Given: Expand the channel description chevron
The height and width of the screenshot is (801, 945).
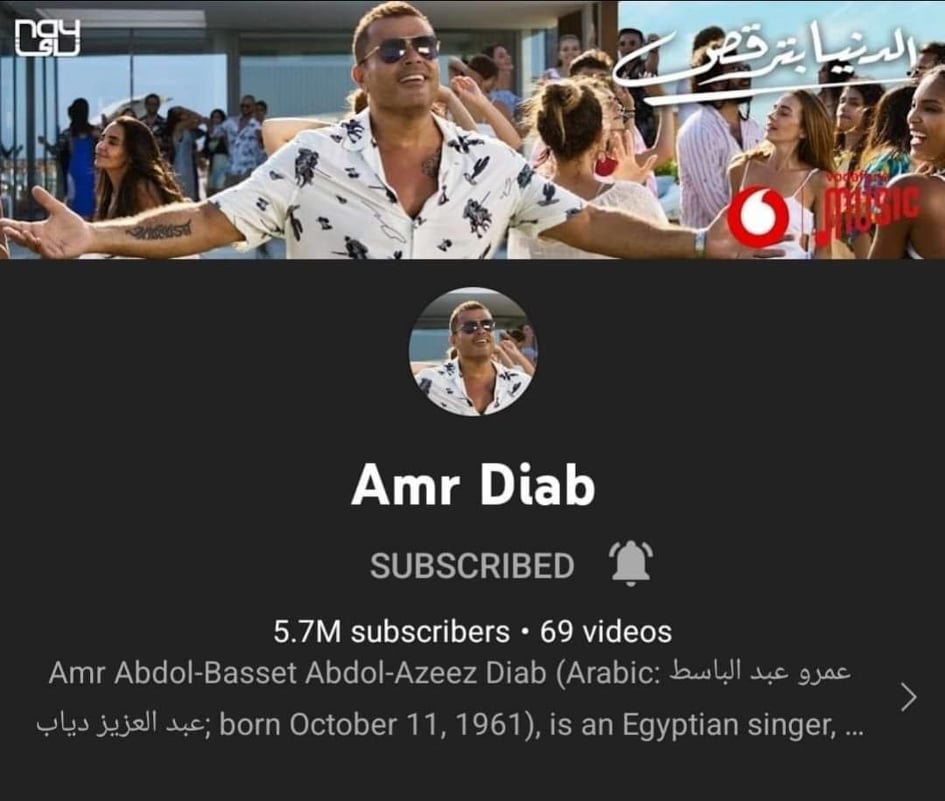Looking at the screenshot, I should [x=907, y=697].
